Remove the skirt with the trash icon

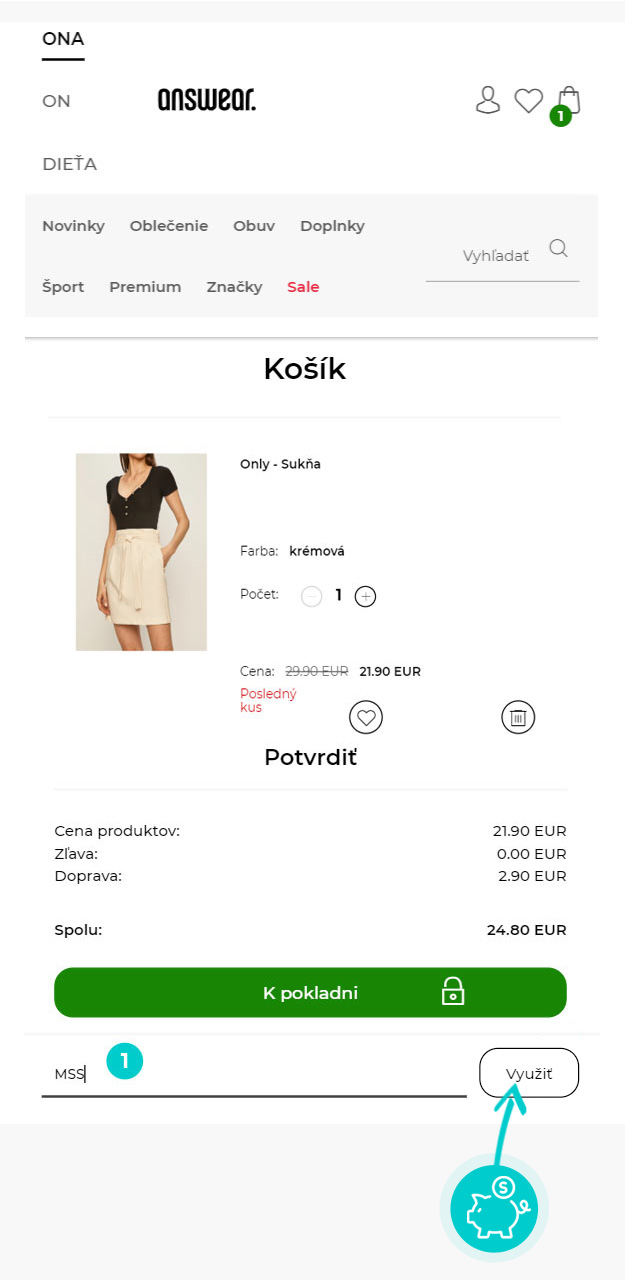click(x=518, y=717)
